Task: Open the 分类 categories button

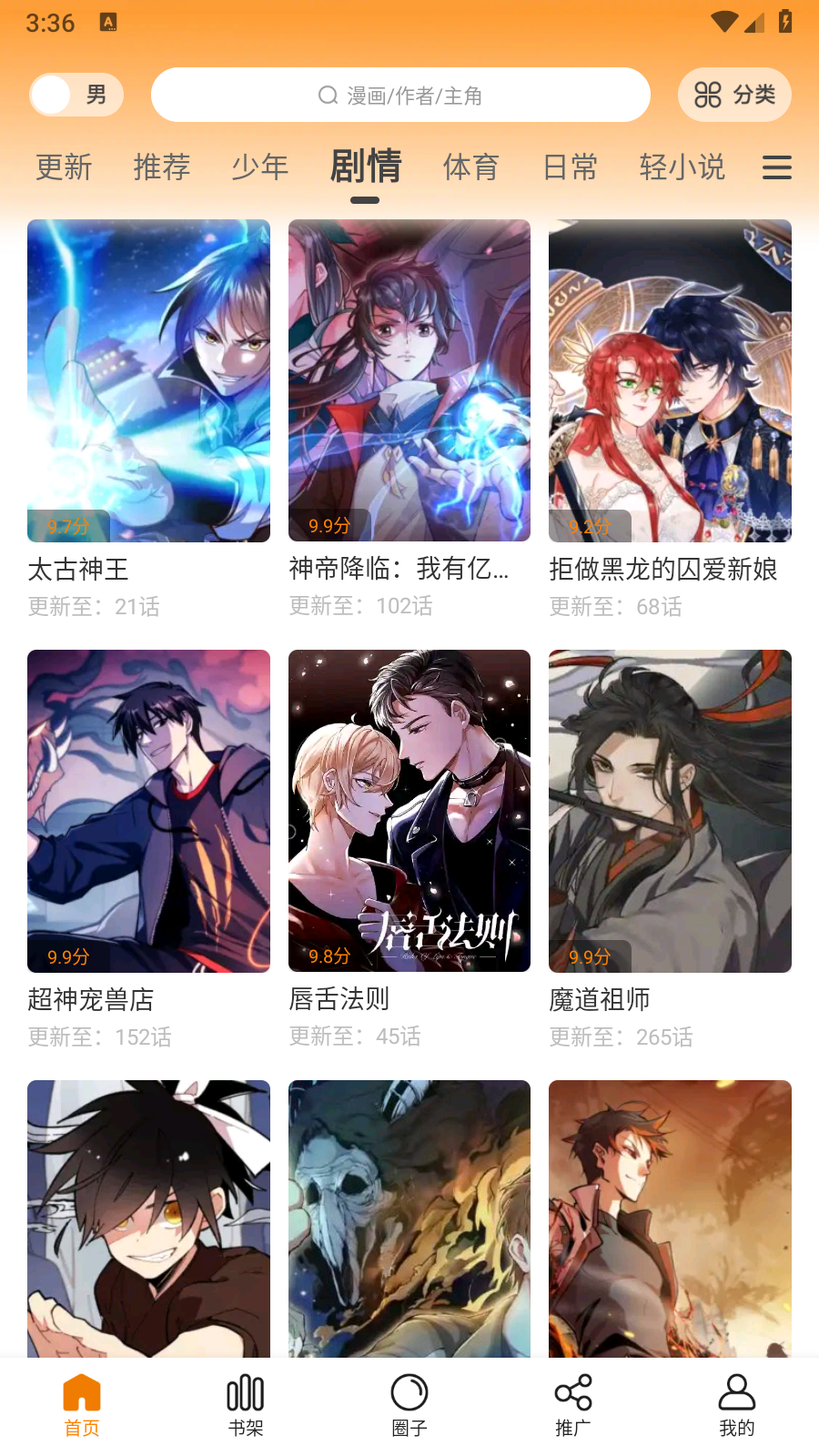Action: coord(734,95)
